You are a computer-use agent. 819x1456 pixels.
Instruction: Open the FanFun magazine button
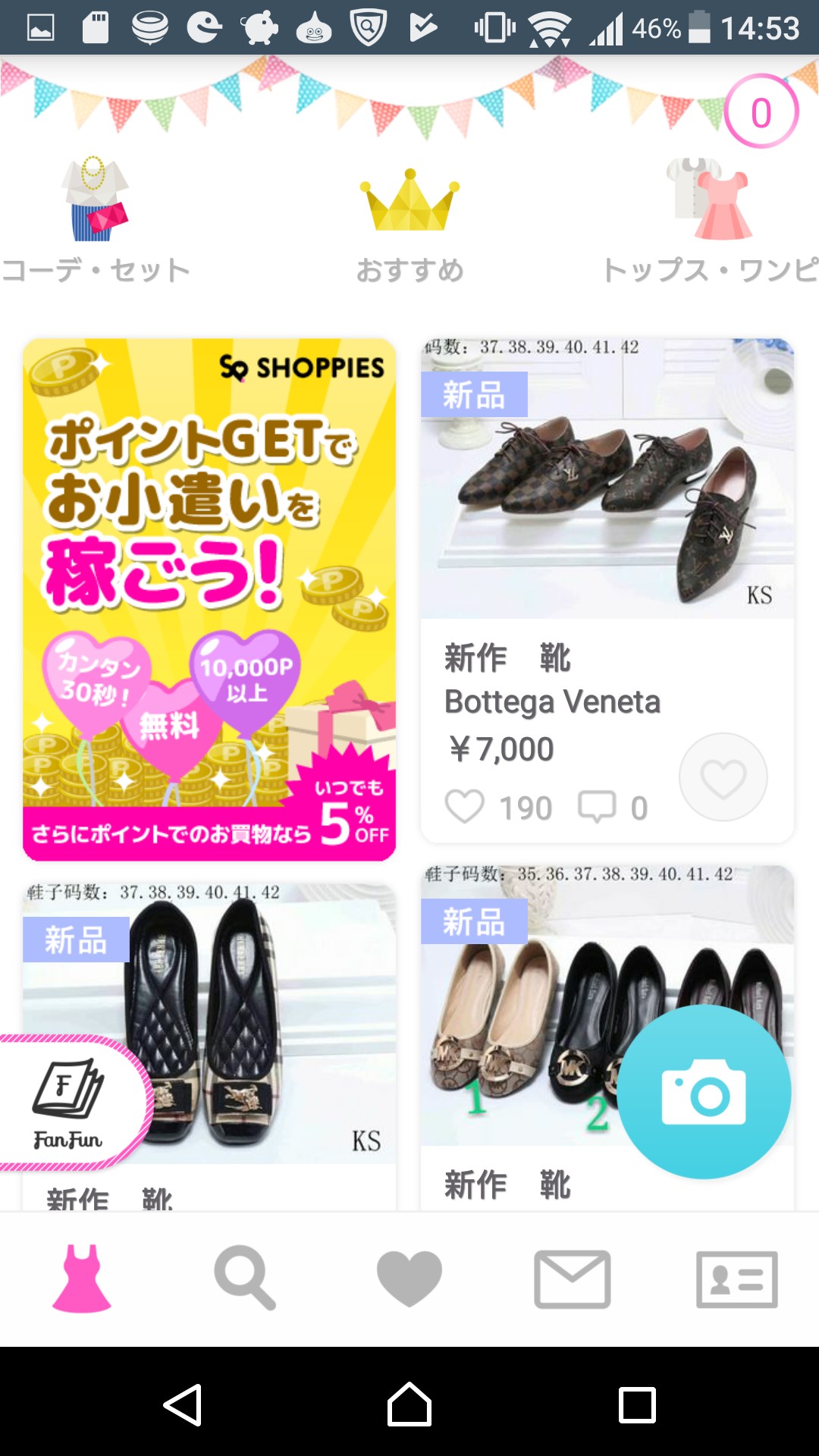(x=68, y=1103)
